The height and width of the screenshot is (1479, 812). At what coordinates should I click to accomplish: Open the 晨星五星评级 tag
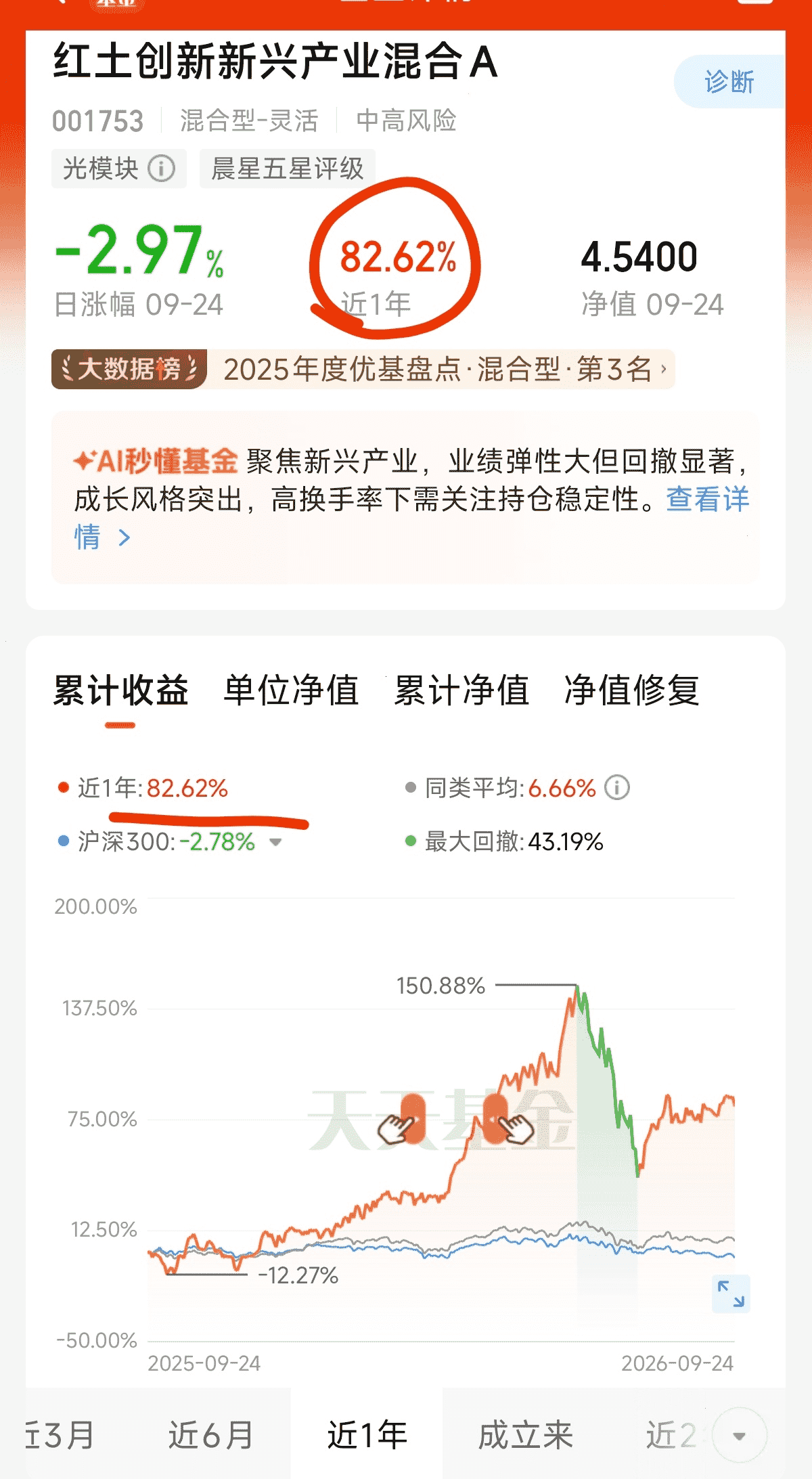point(288,169)
